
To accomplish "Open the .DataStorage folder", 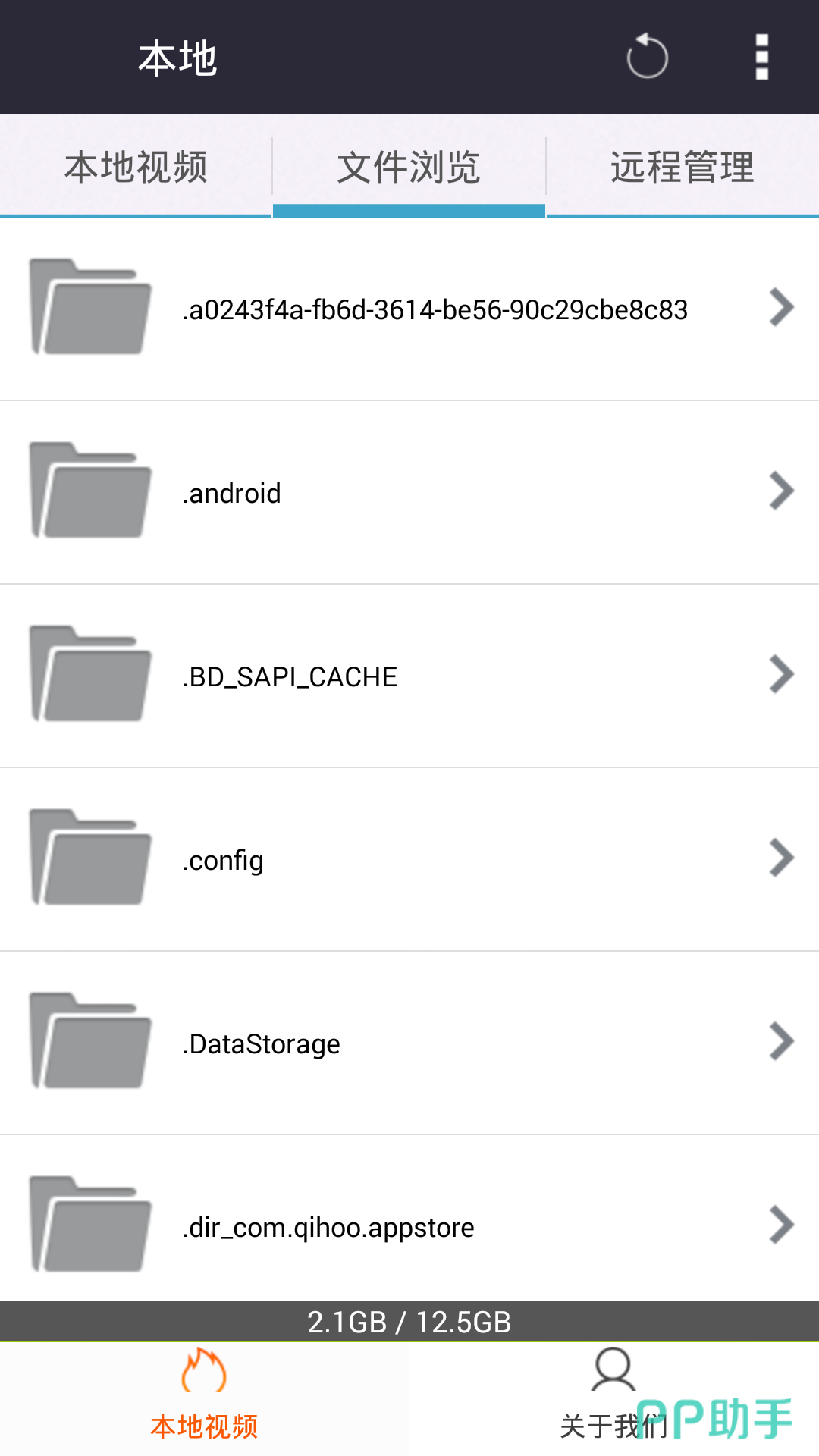I will [409, 1043].
